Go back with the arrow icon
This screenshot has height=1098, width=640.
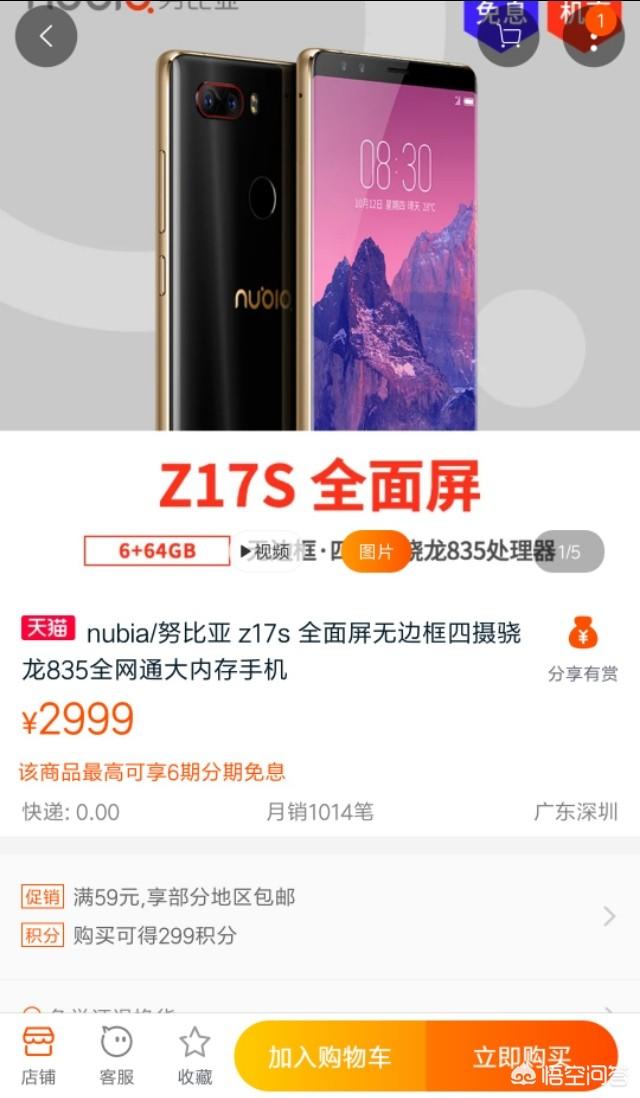coord(46,37)
